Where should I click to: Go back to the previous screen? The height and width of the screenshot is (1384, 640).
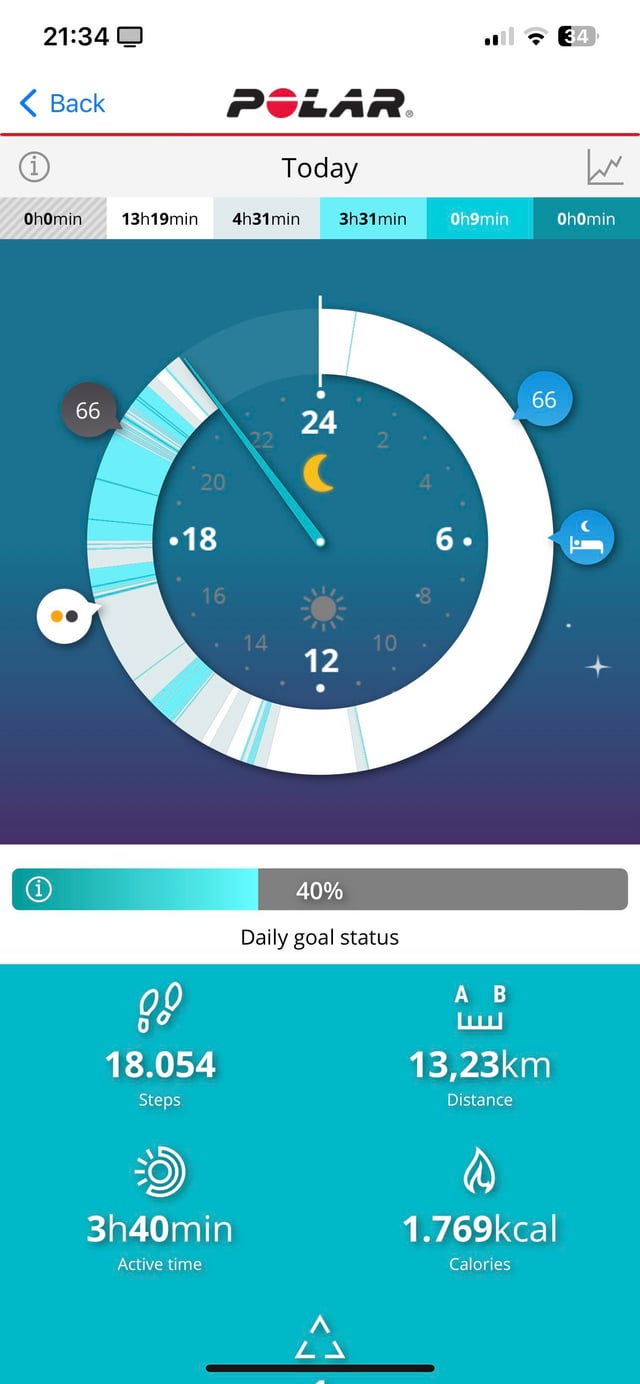(62, 103)
